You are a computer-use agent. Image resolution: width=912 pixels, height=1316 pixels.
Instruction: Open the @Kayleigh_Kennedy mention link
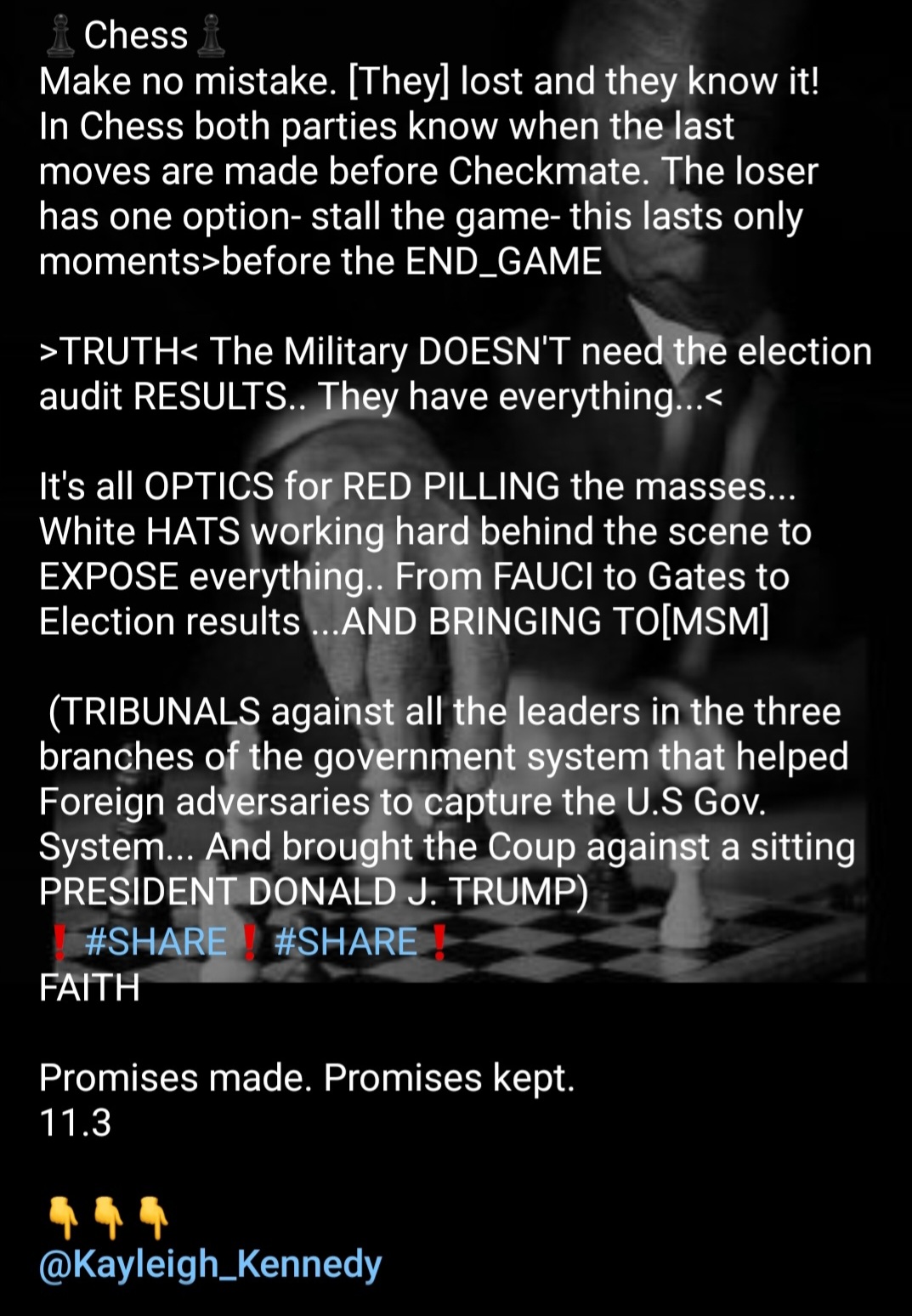(210, 1264)
